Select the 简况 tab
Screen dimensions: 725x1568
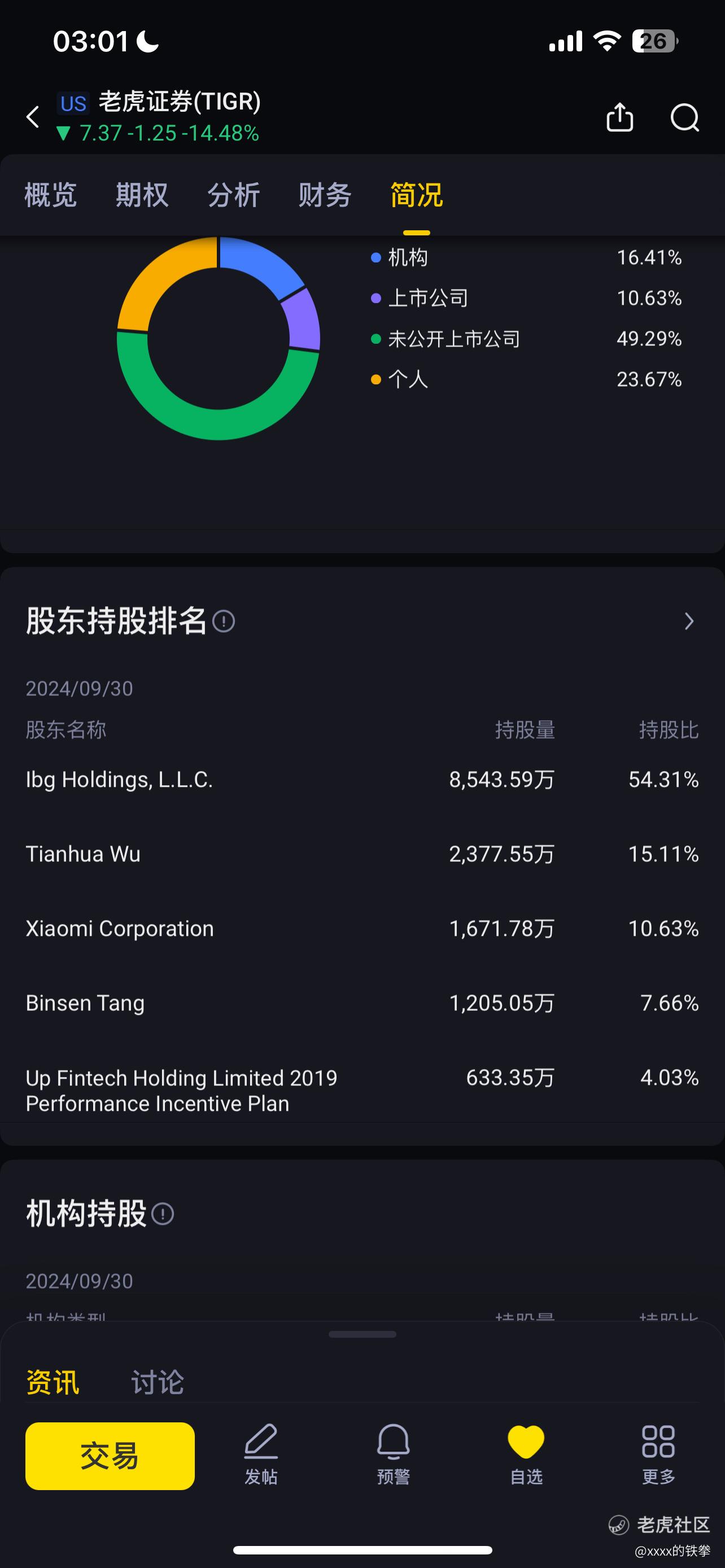pyautogui.click(x=416, y=195)
